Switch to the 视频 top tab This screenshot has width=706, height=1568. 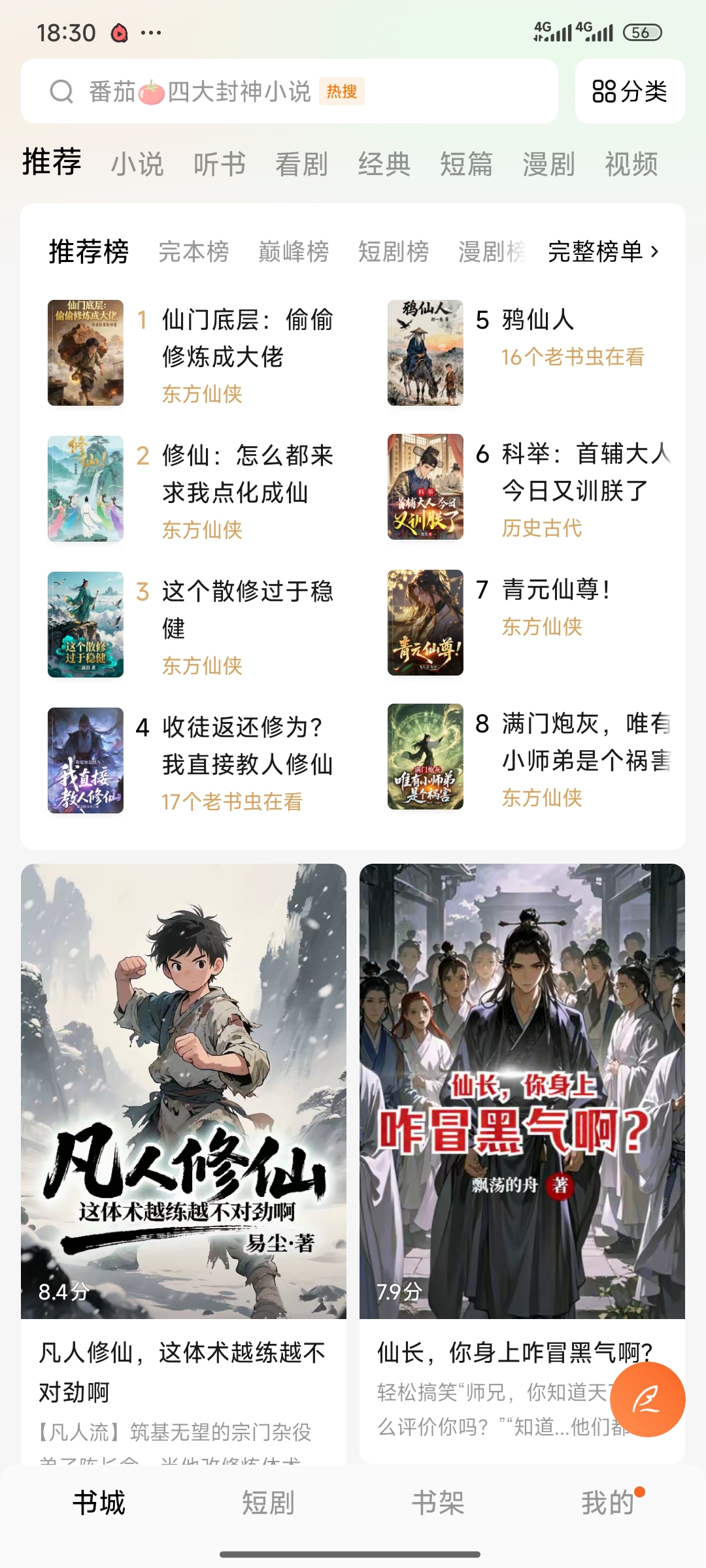(630, 163)
